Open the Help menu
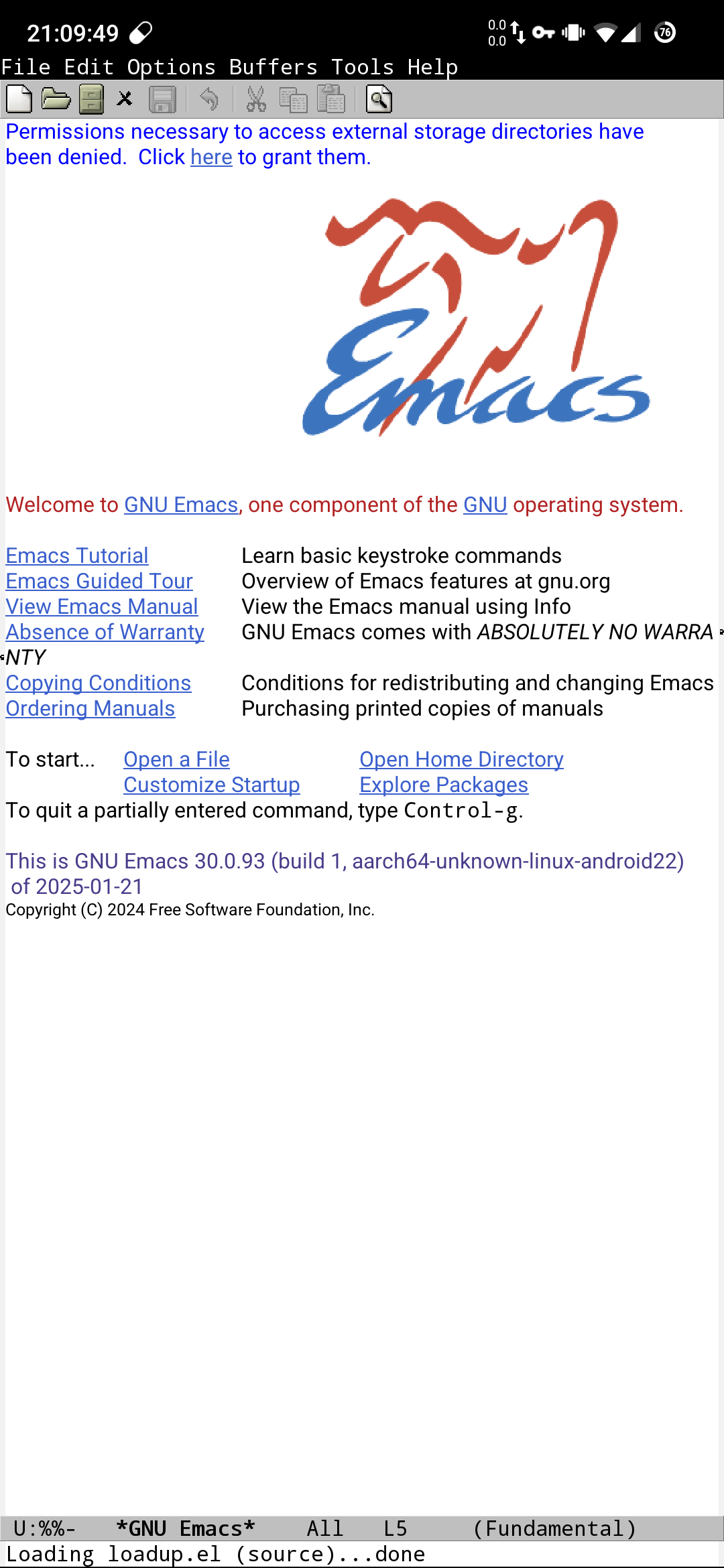This screenshot has width=724, height=1568. pyautogui.click(x=432, y=67)
